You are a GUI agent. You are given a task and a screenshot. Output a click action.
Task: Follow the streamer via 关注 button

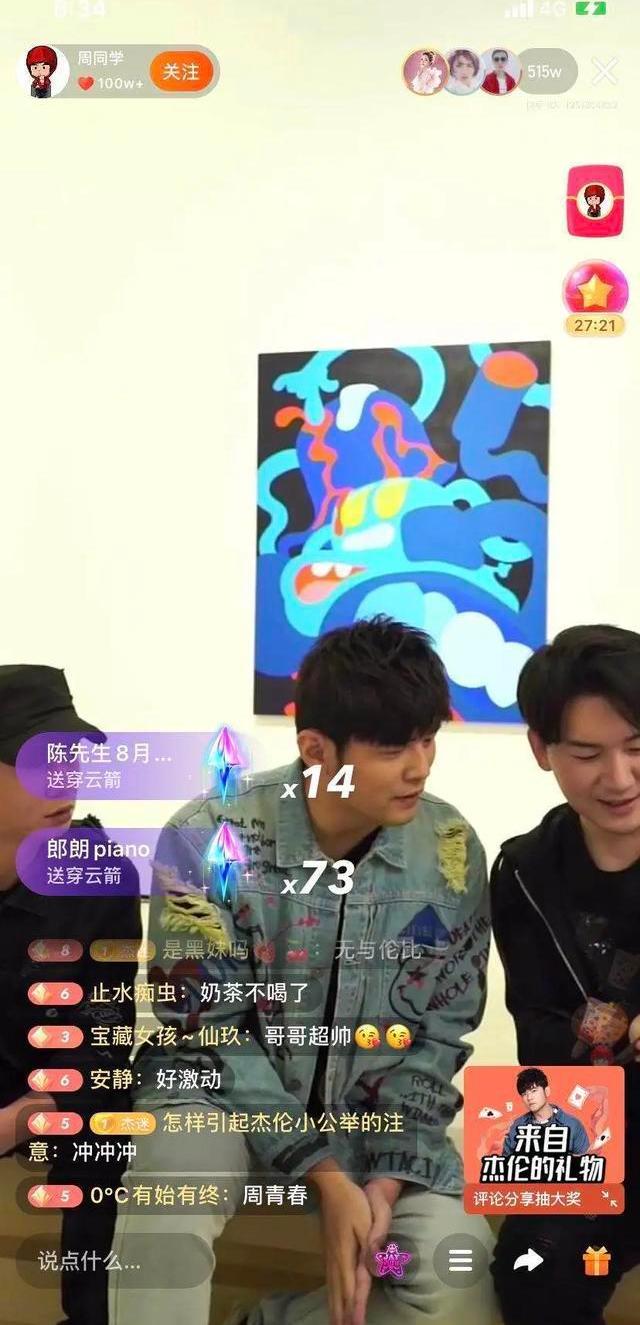(181, 72)
